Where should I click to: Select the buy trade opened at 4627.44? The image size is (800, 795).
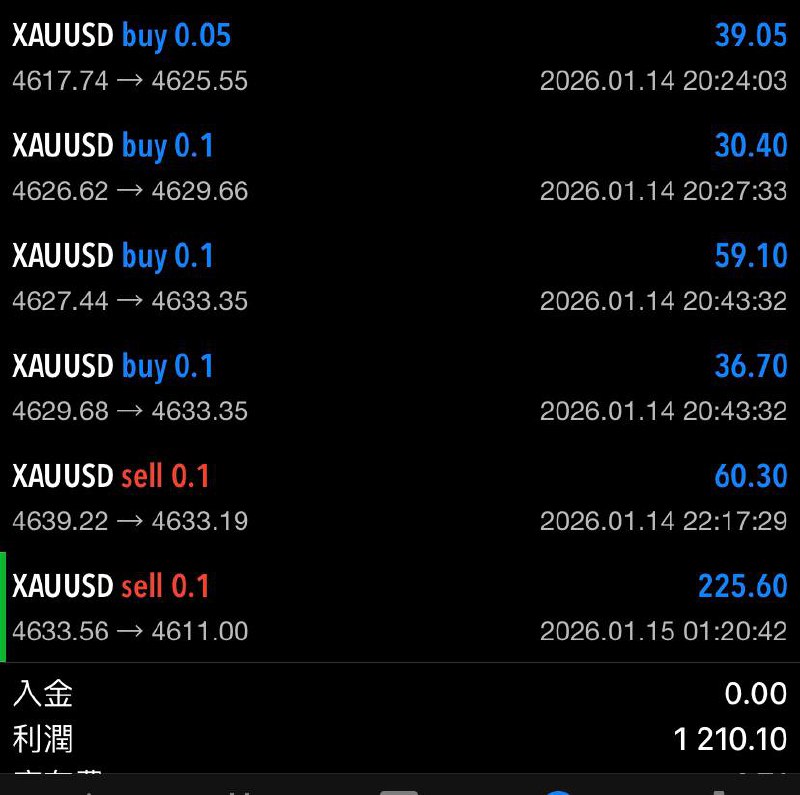[400, 277]
